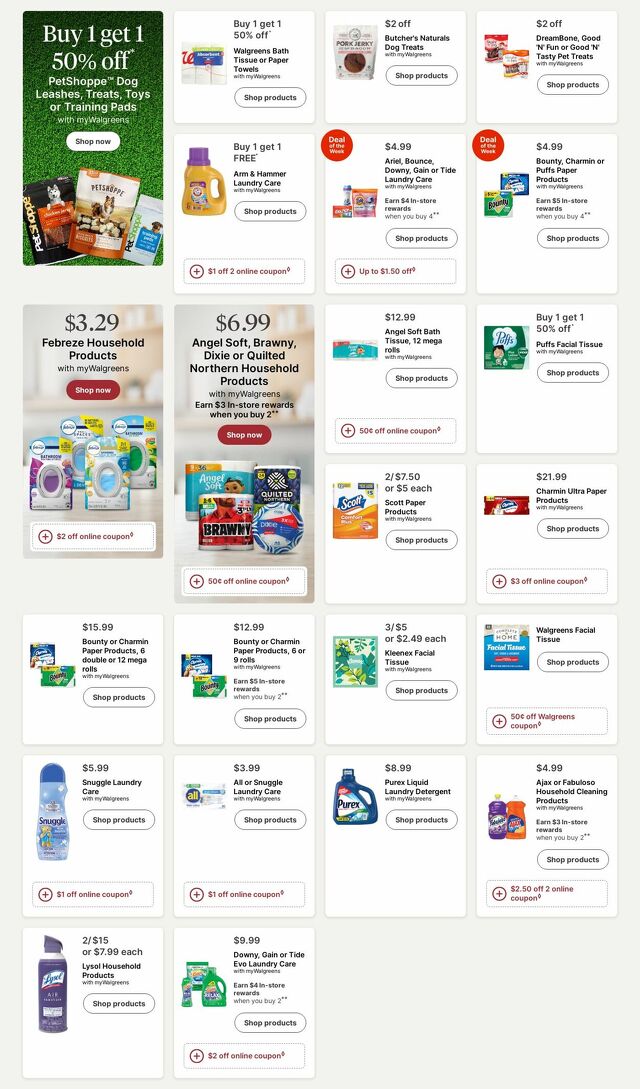The height and width of the screenshot is (1089, 640).
Task: Shop products for Puffs Facial Tissue
Action: tap(572, 373)
